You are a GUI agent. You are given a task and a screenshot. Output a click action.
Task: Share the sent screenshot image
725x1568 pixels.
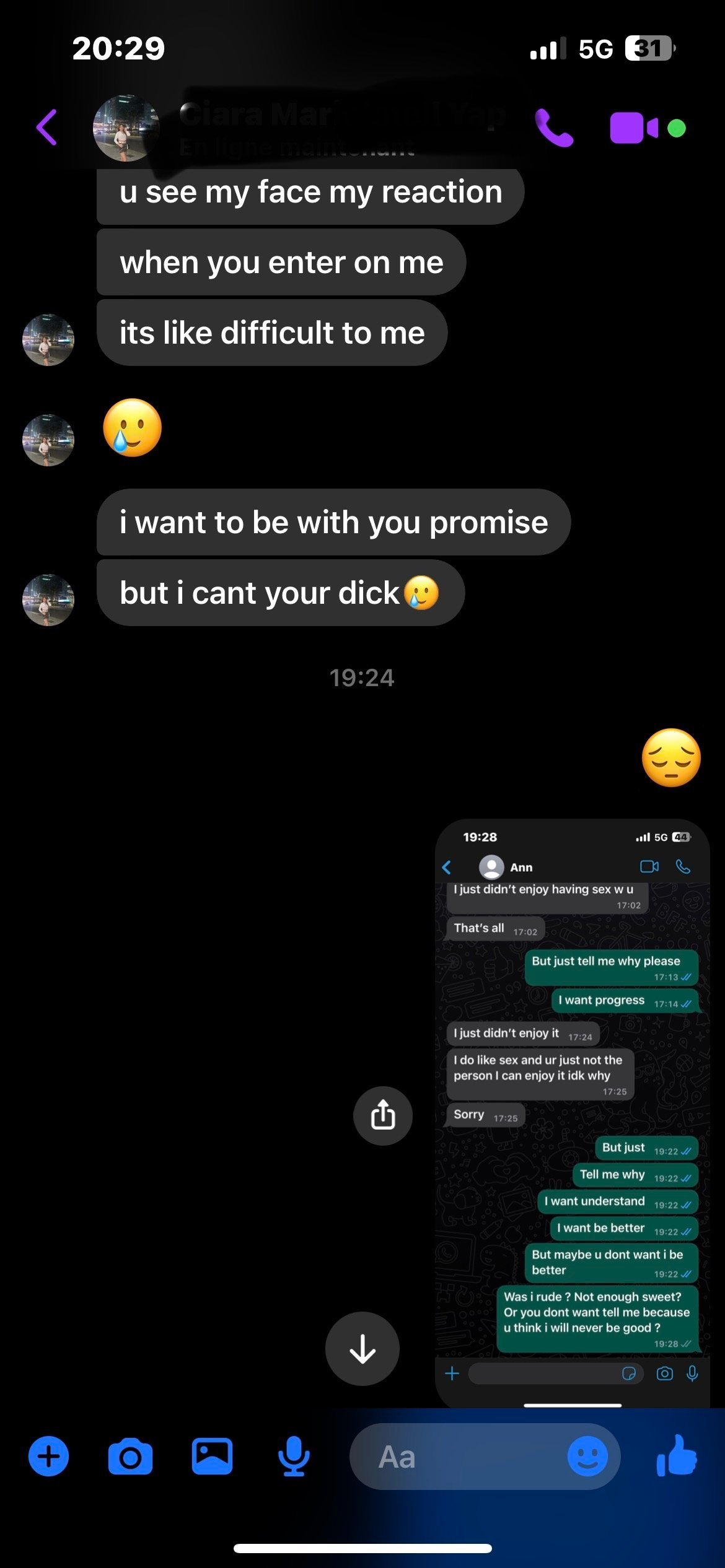point(383,1115)
